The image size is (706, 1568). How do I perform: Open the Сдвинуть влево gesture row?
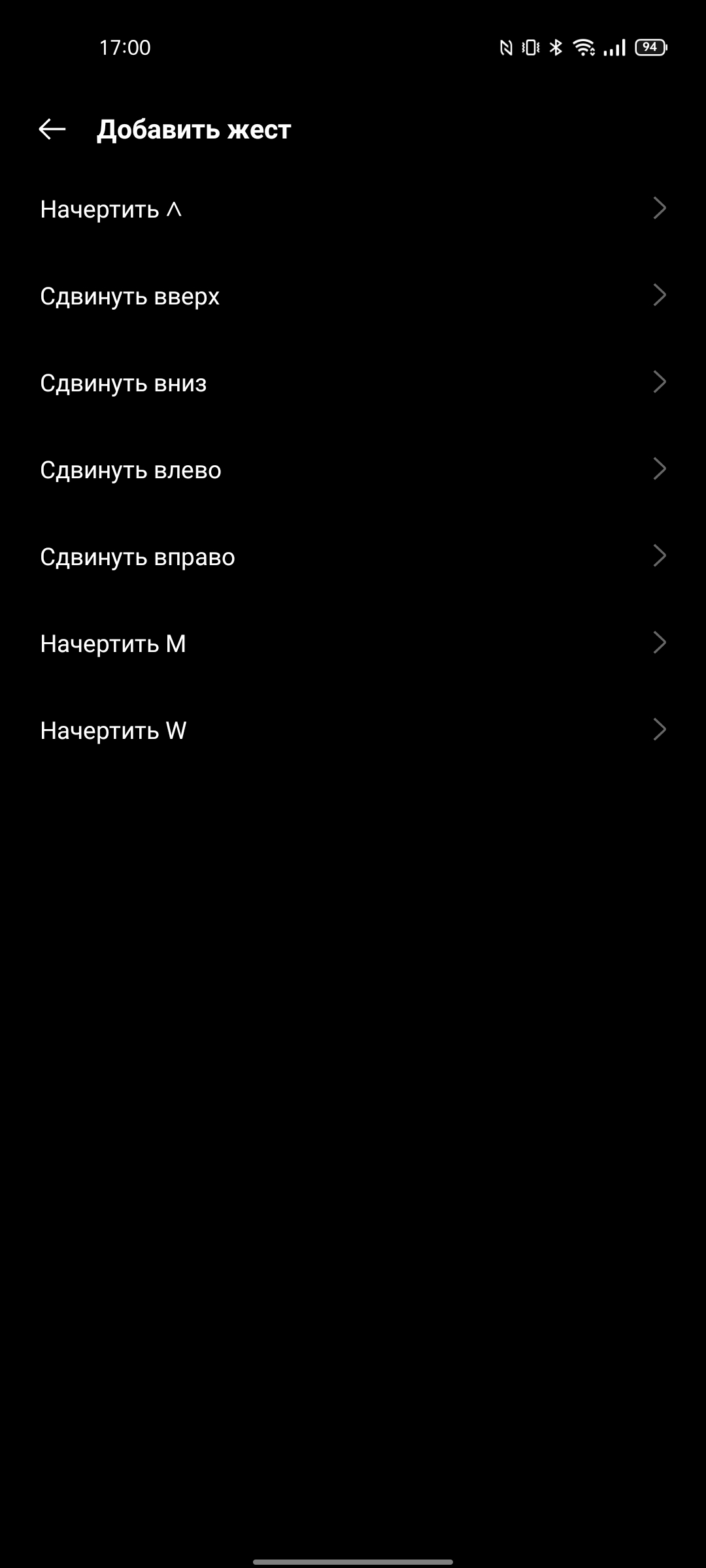(x=353, y=470)
